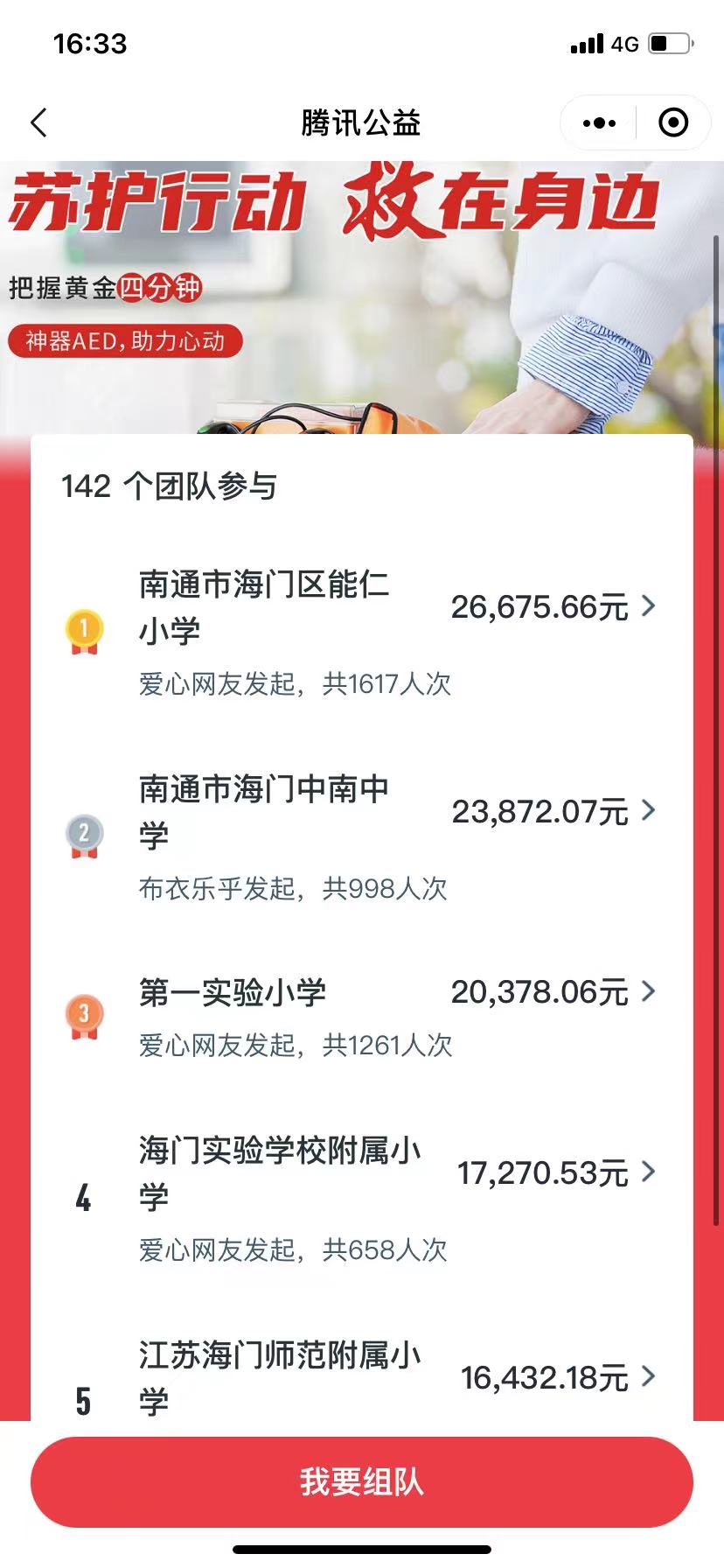Go back using the top-left arrow

point(38,122)
